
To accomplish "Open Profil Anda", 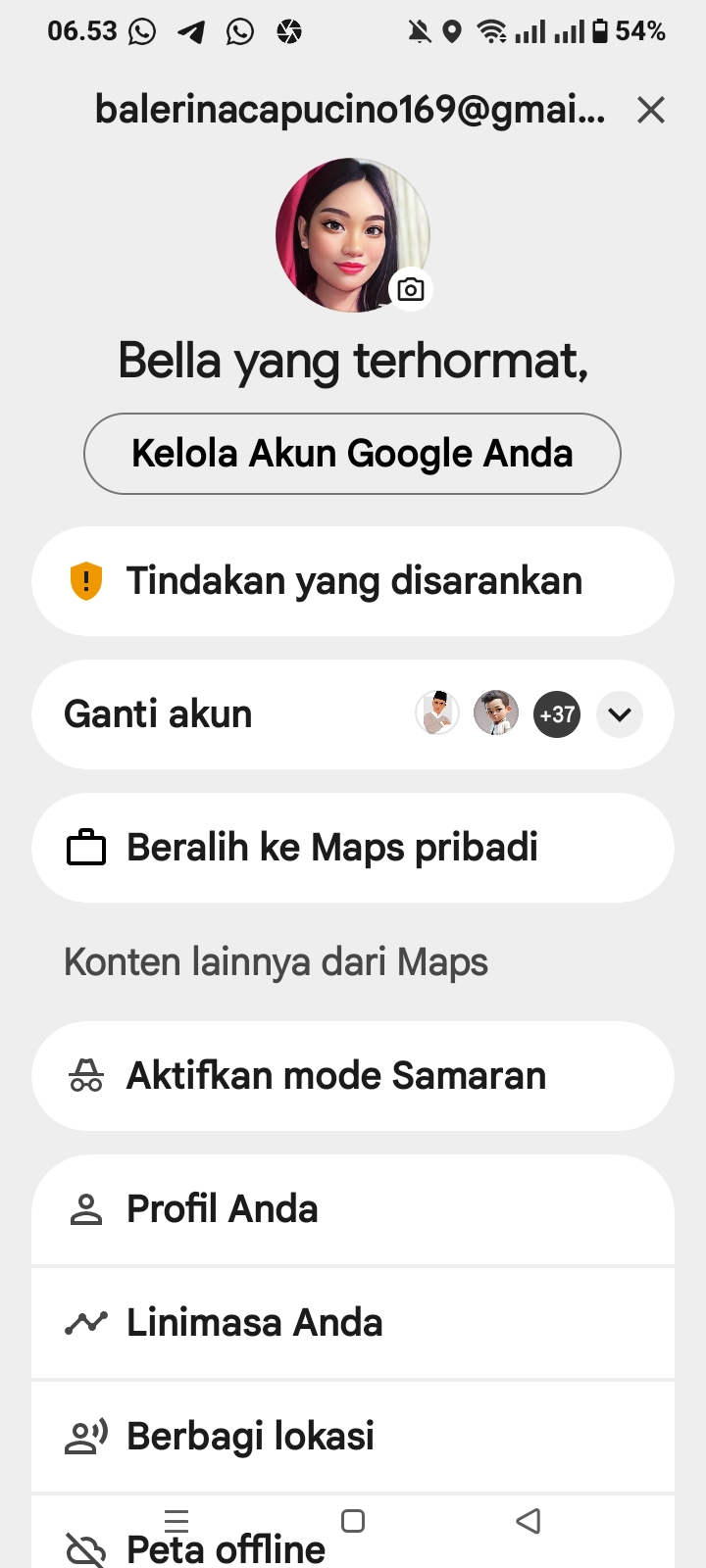I will click(352, 1209).
